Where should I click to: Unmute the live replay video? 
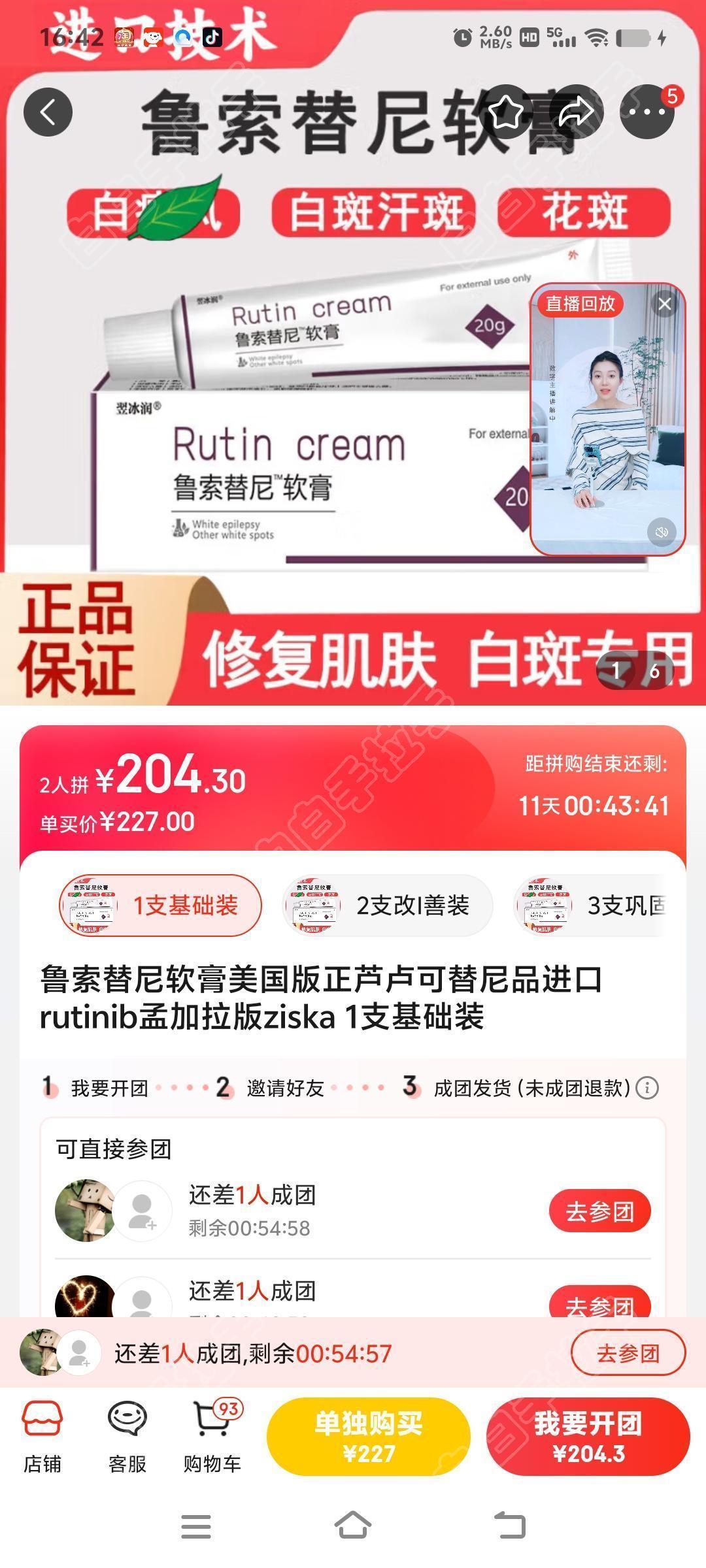(661, 532)
